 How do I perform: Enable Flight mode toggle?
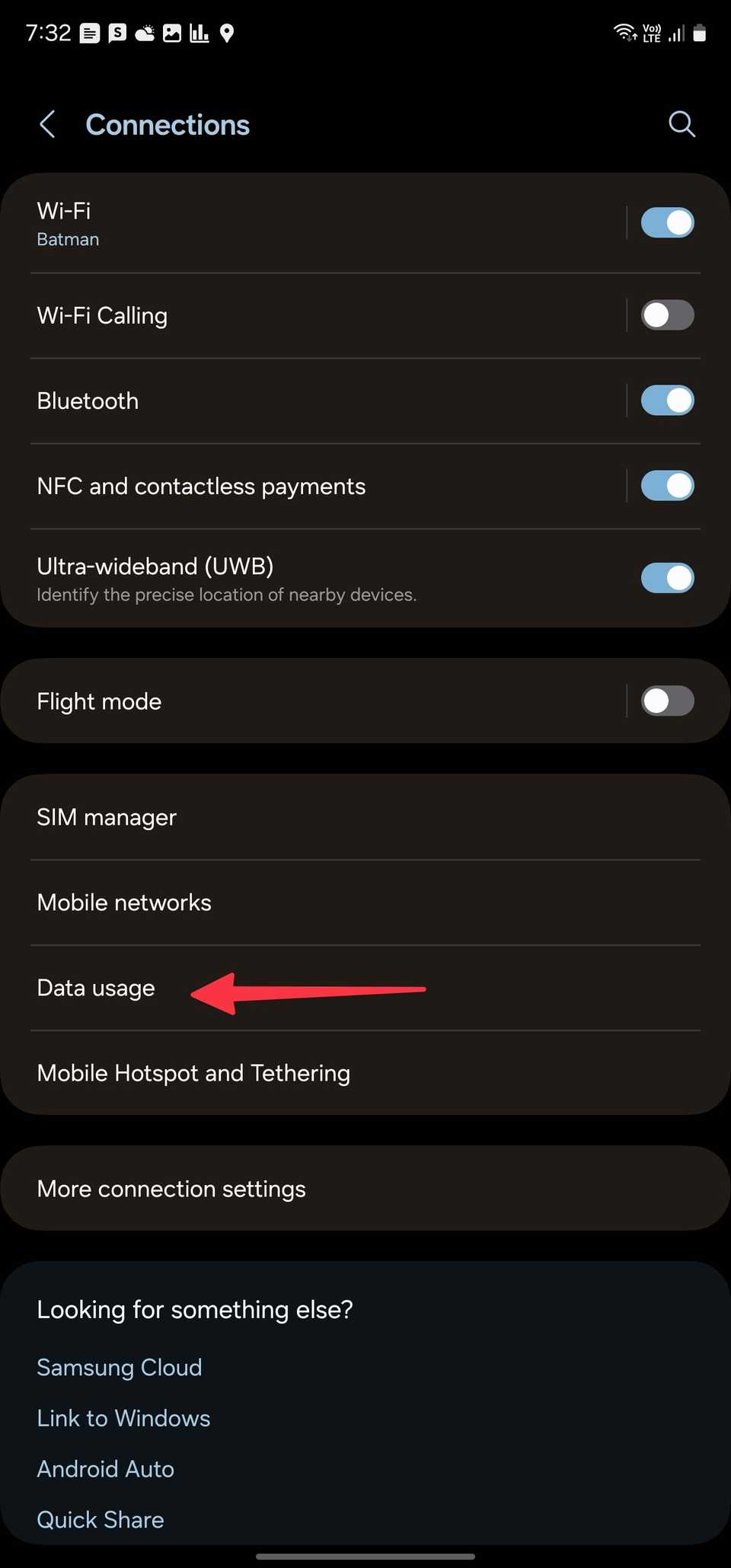click(667, 701)
